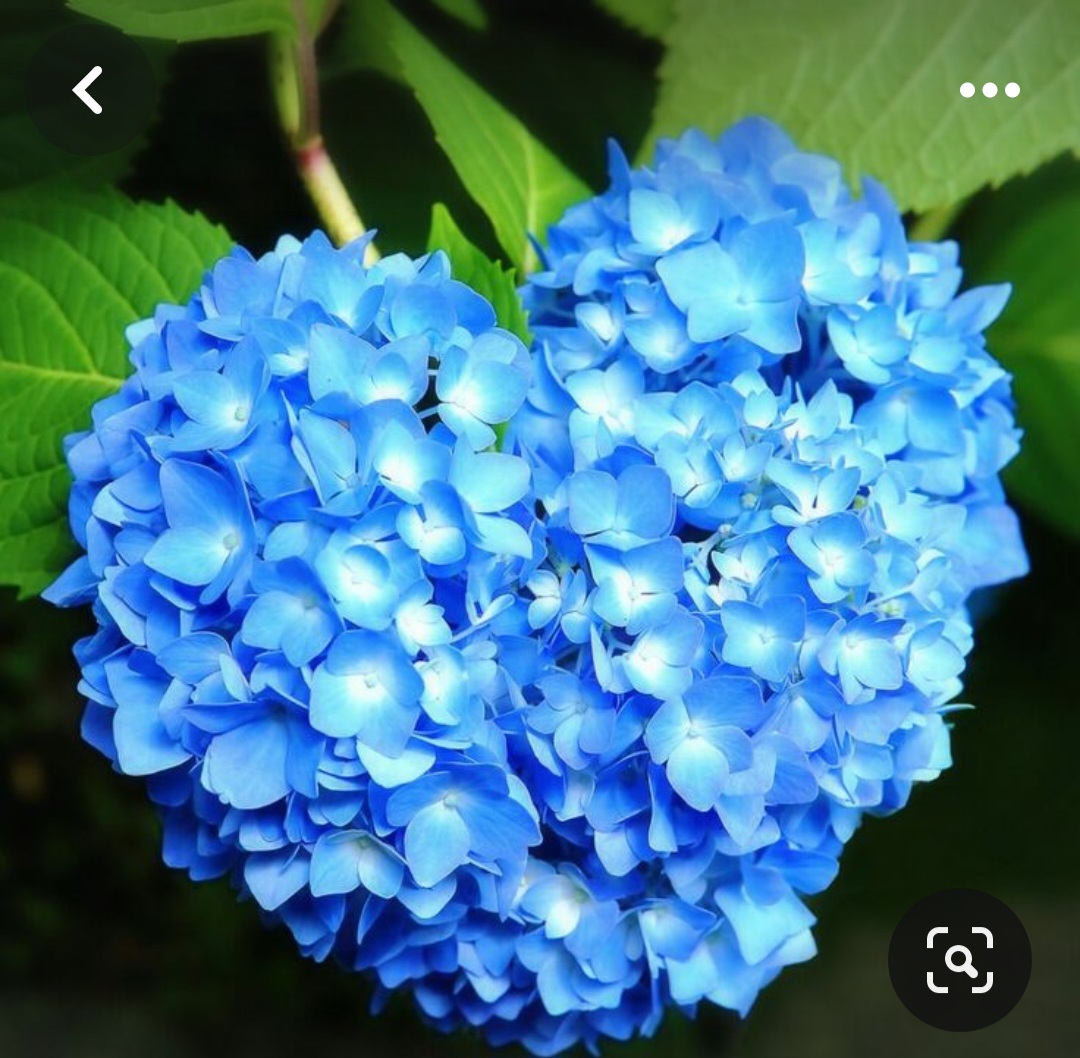Go back using the arrow icon
This screenshot has width=1080, height=1058.
pyautogui.click(x=89, y=90)
